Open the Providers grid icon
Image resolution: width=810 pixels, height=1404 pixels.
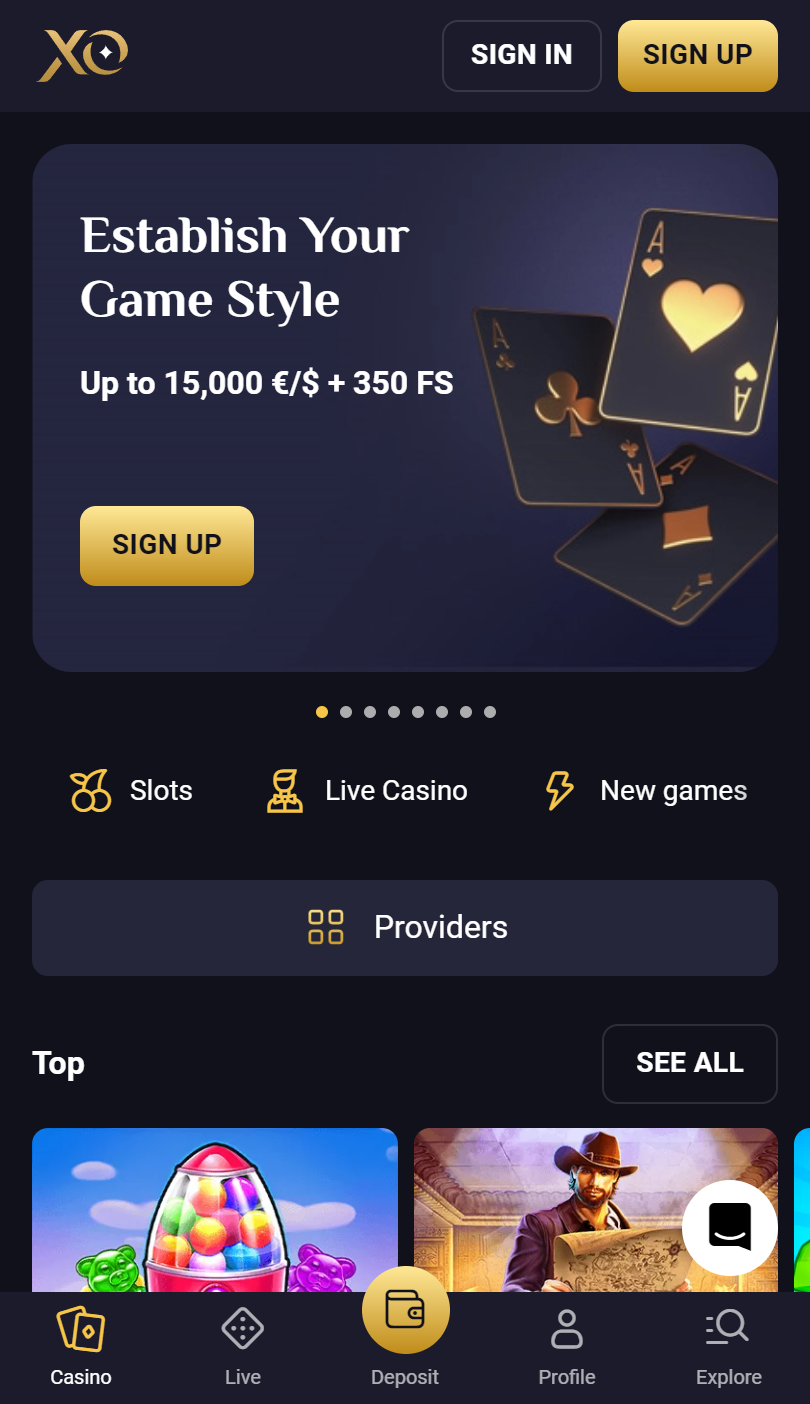click(325, 927)
